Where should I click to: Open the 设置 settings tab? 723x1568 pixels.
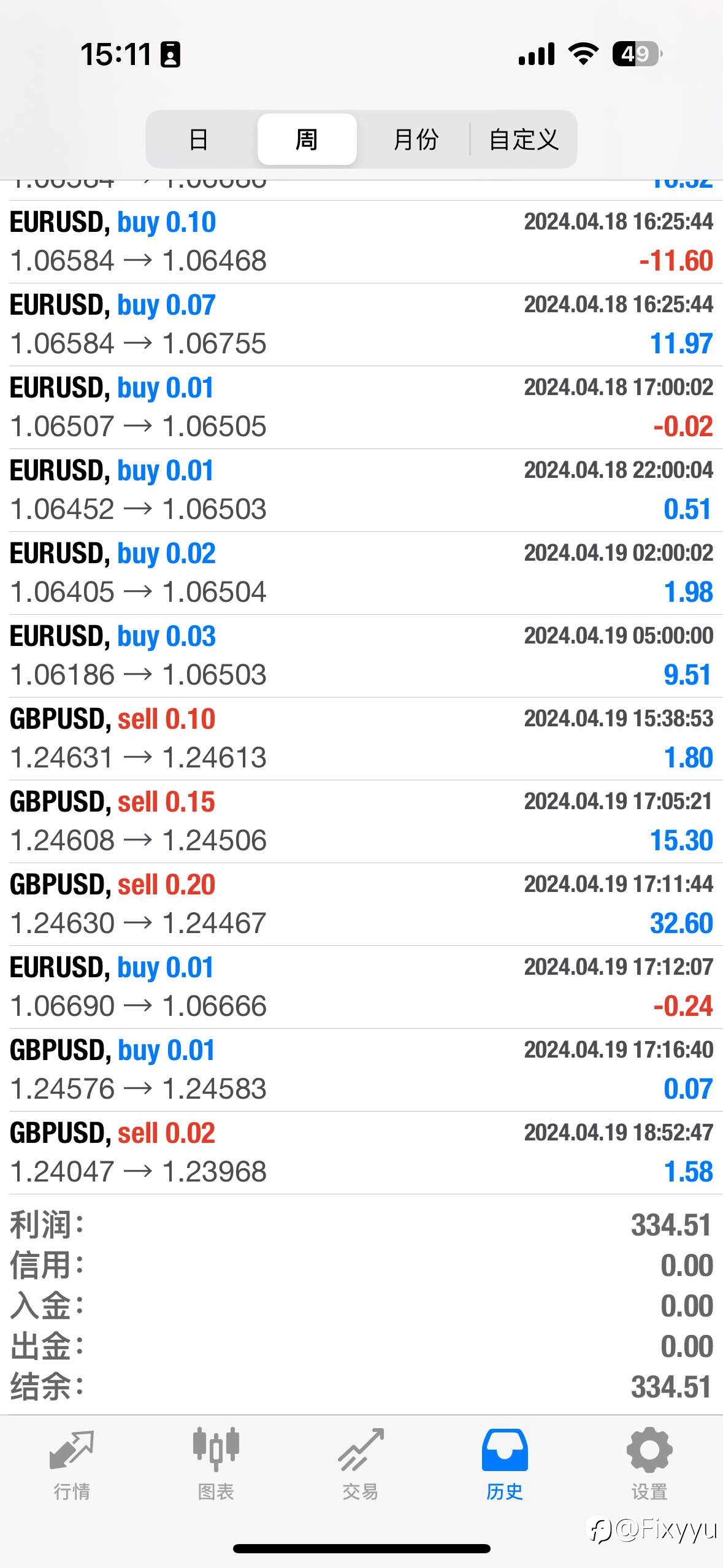649,1465
